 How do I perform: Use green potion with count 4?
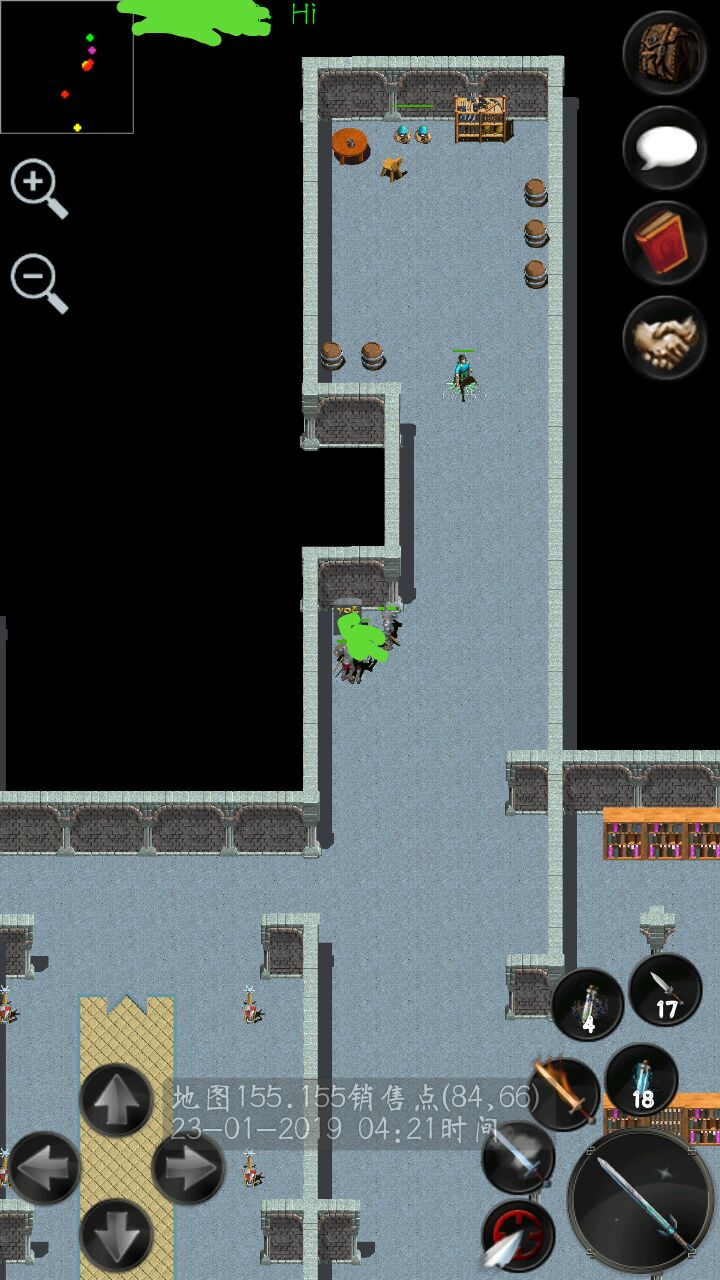point(588,1004)
